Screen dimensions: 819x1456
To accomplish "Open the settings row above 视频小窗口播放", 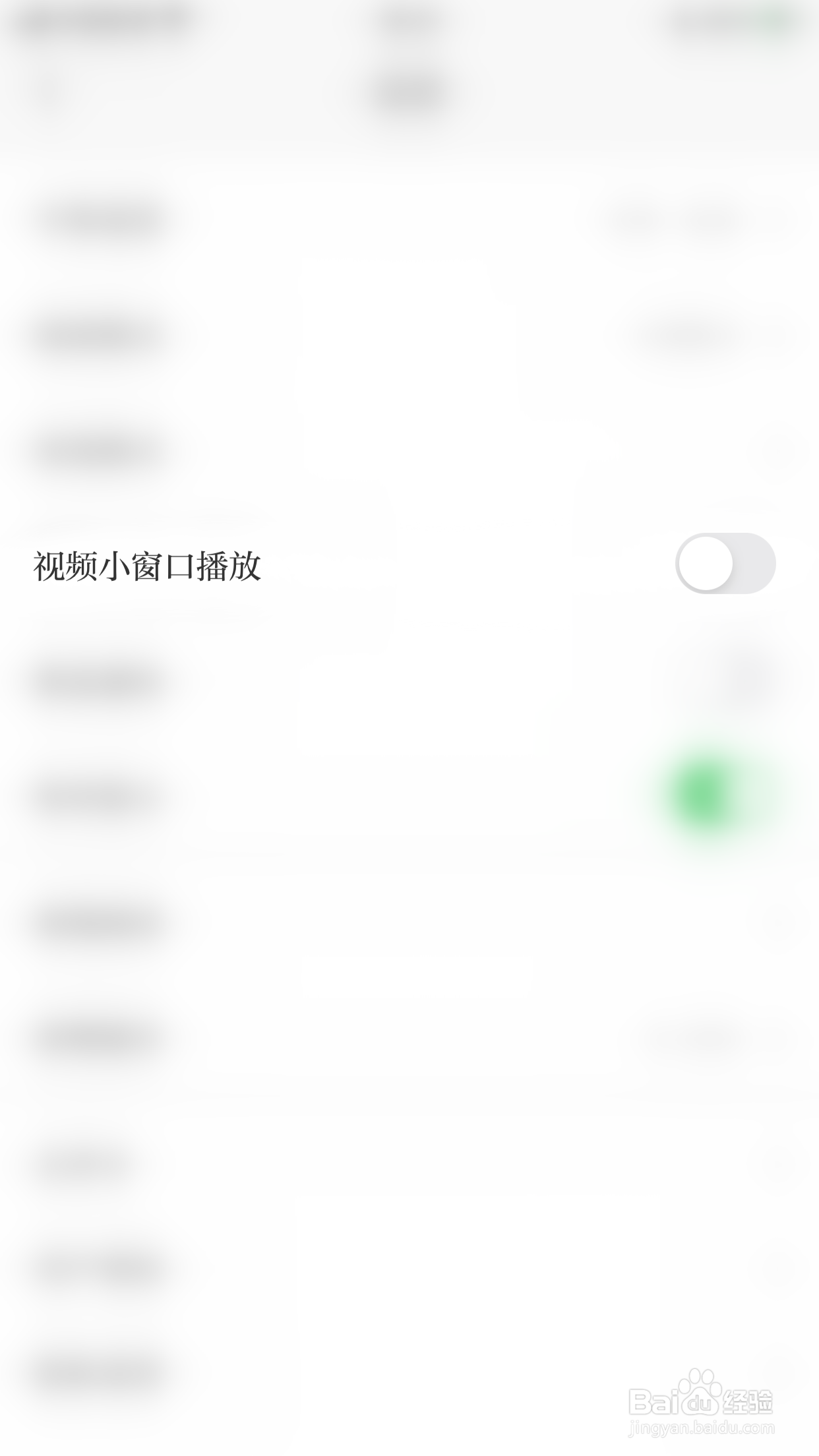I will click(99, 448).
